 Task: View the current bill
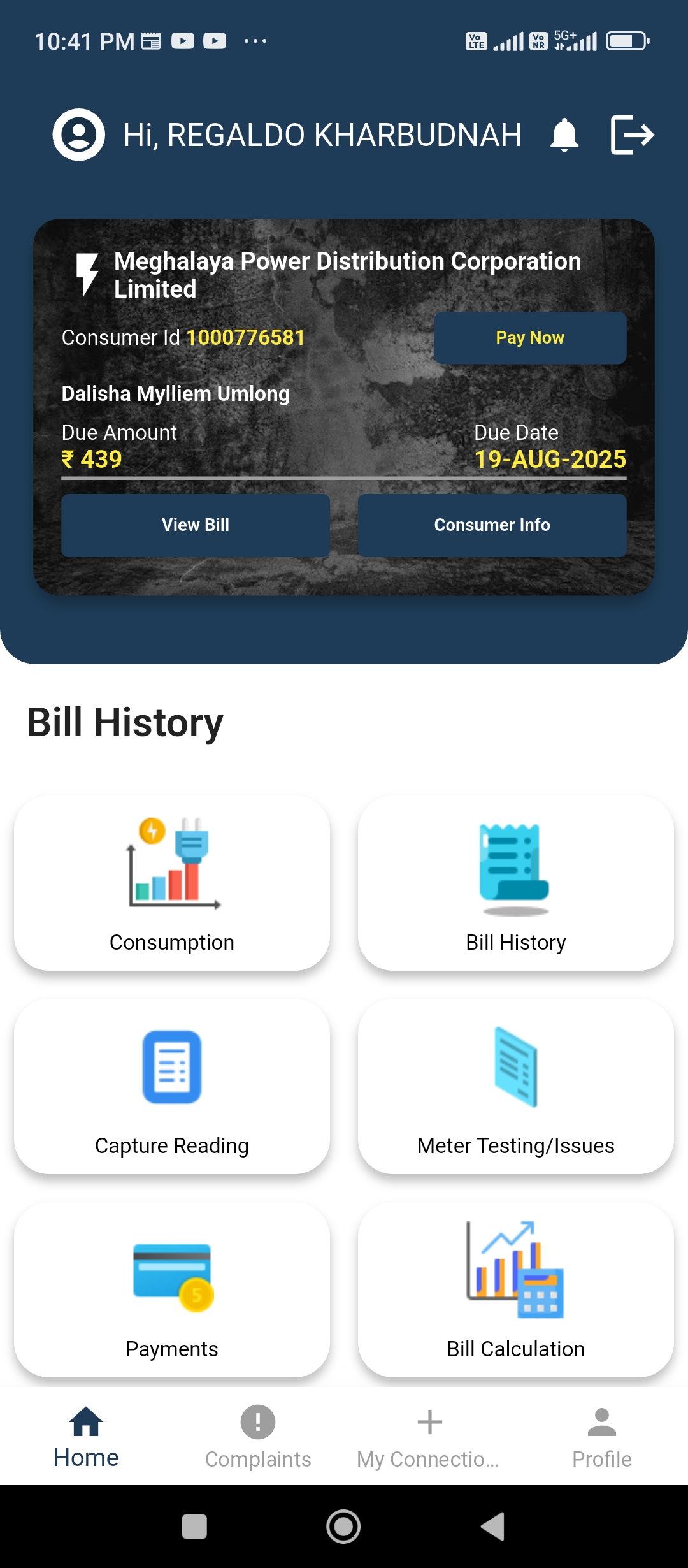196,525
